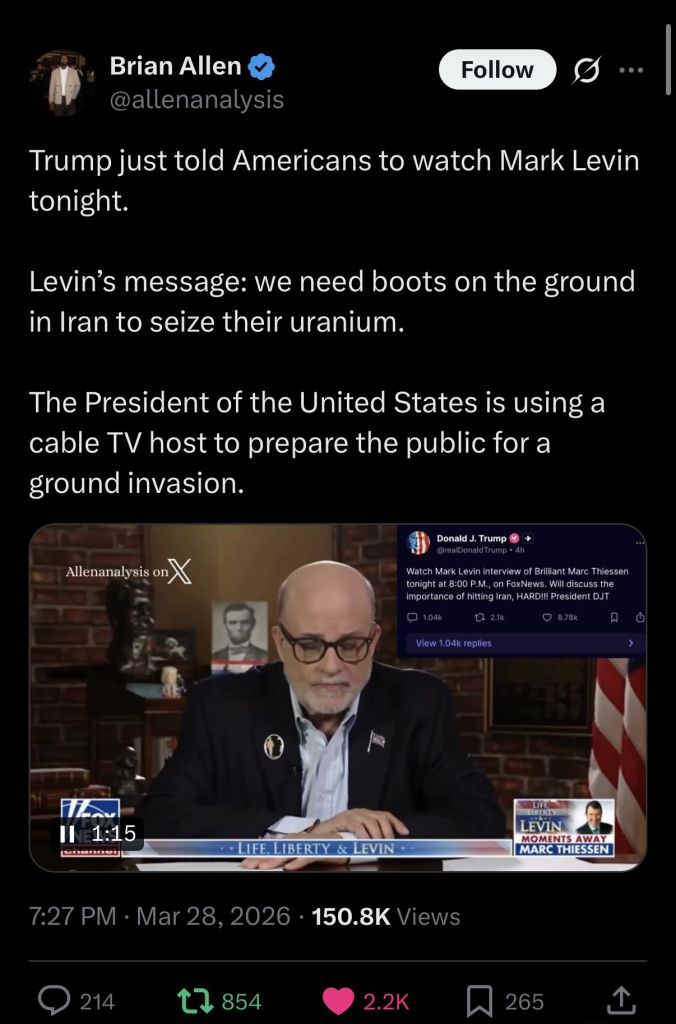Share this post
Image resolution: width=676 pixels, height=1024 pixels.
(621, 999)
